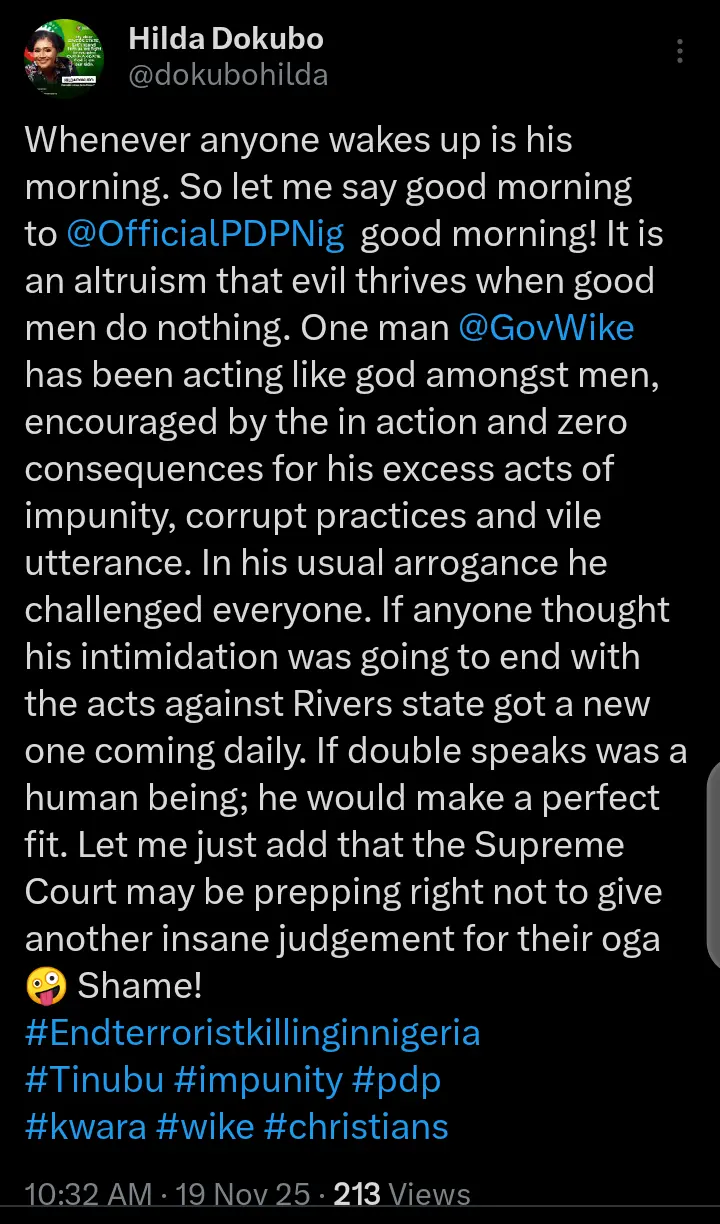
Task: Open the #kwara hashtag
Action: click(x=86, y=1127)
